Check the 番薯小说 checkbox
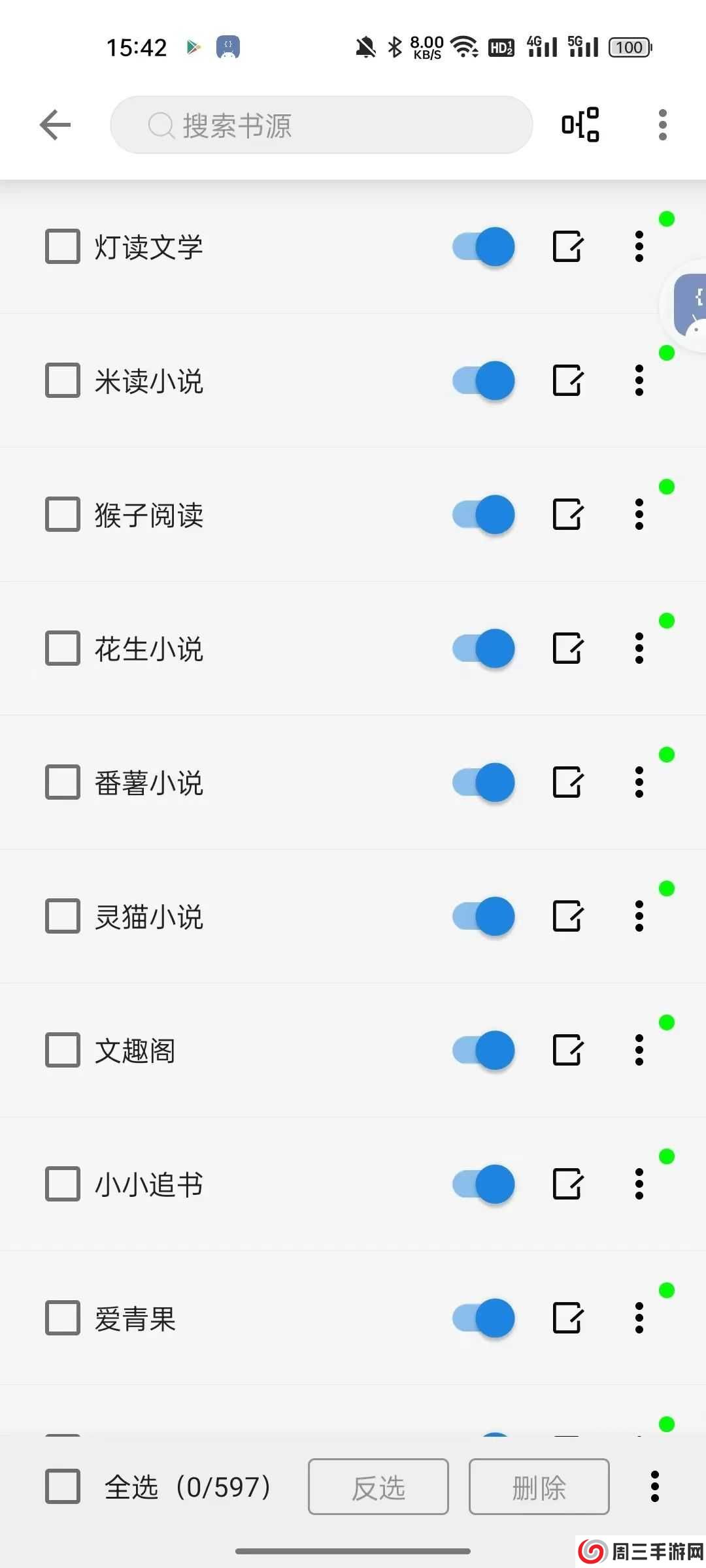Viewport: 706px width, 1568px height. pyautogui.click(x=61, y=783)
